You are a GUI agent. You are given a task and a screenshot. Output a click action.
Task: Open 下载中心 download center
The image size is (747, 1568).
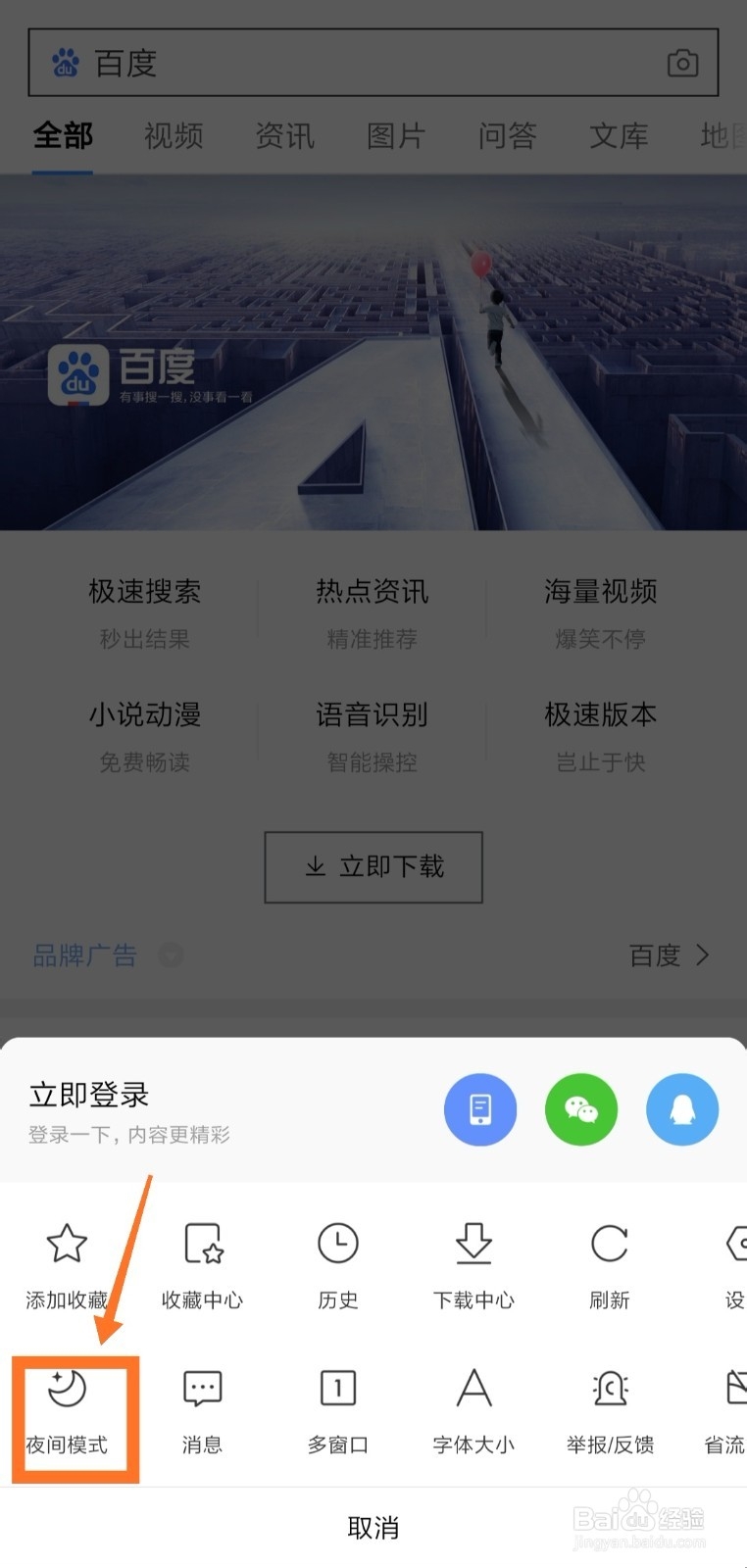pyautogui.click(x=473, y=1264)
